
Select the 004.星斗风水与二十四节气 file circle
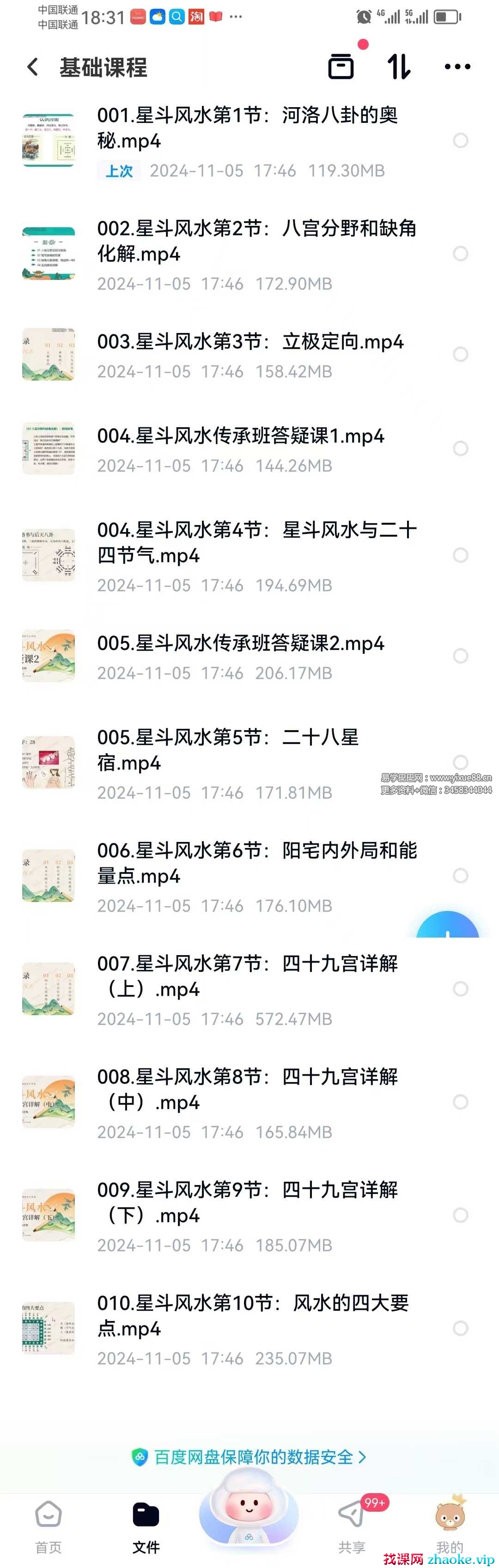pyautogui.click(x=461, y=555)
